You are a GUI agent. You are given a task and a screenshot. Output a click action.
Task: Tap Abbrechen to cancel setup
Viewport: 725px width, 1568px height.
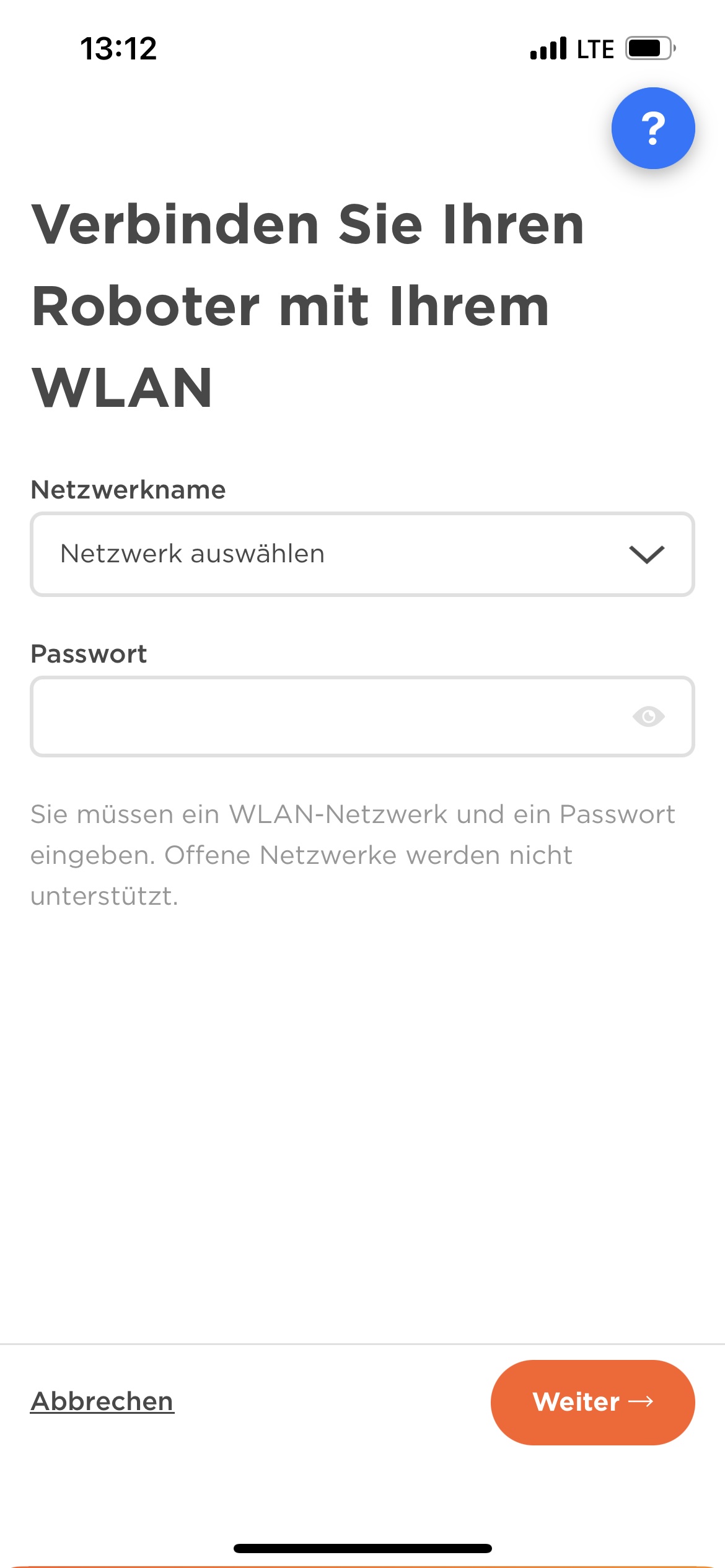pos(102,1401)
